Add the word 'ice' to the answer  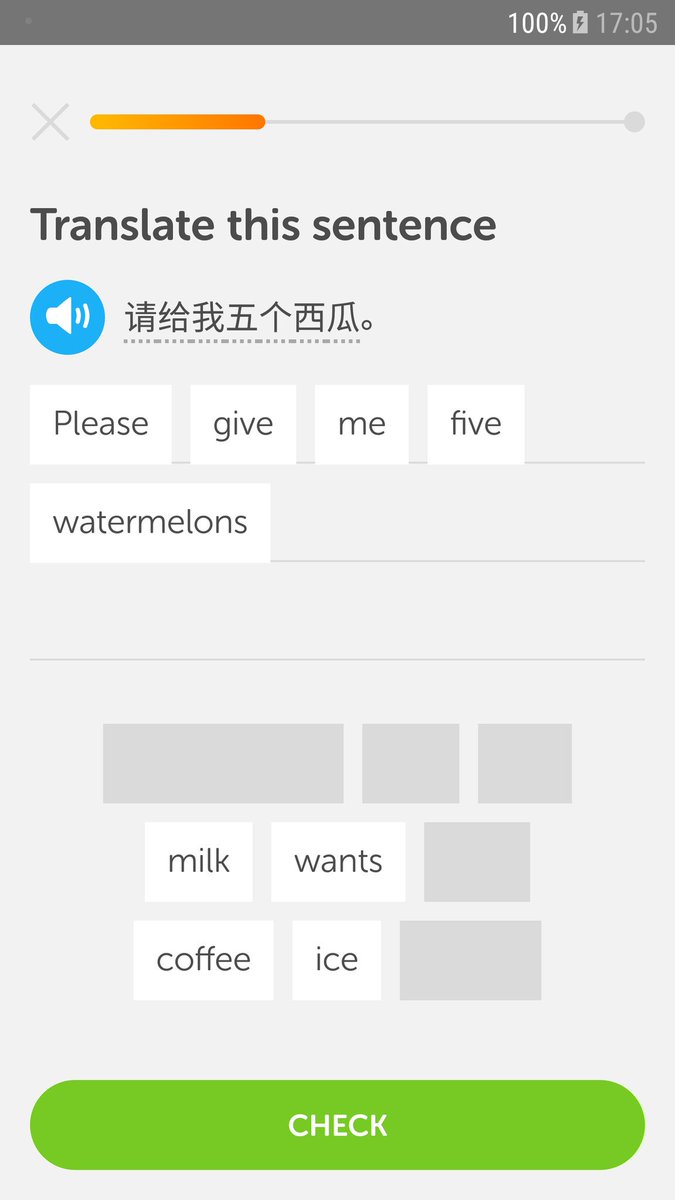click(336, 960)
